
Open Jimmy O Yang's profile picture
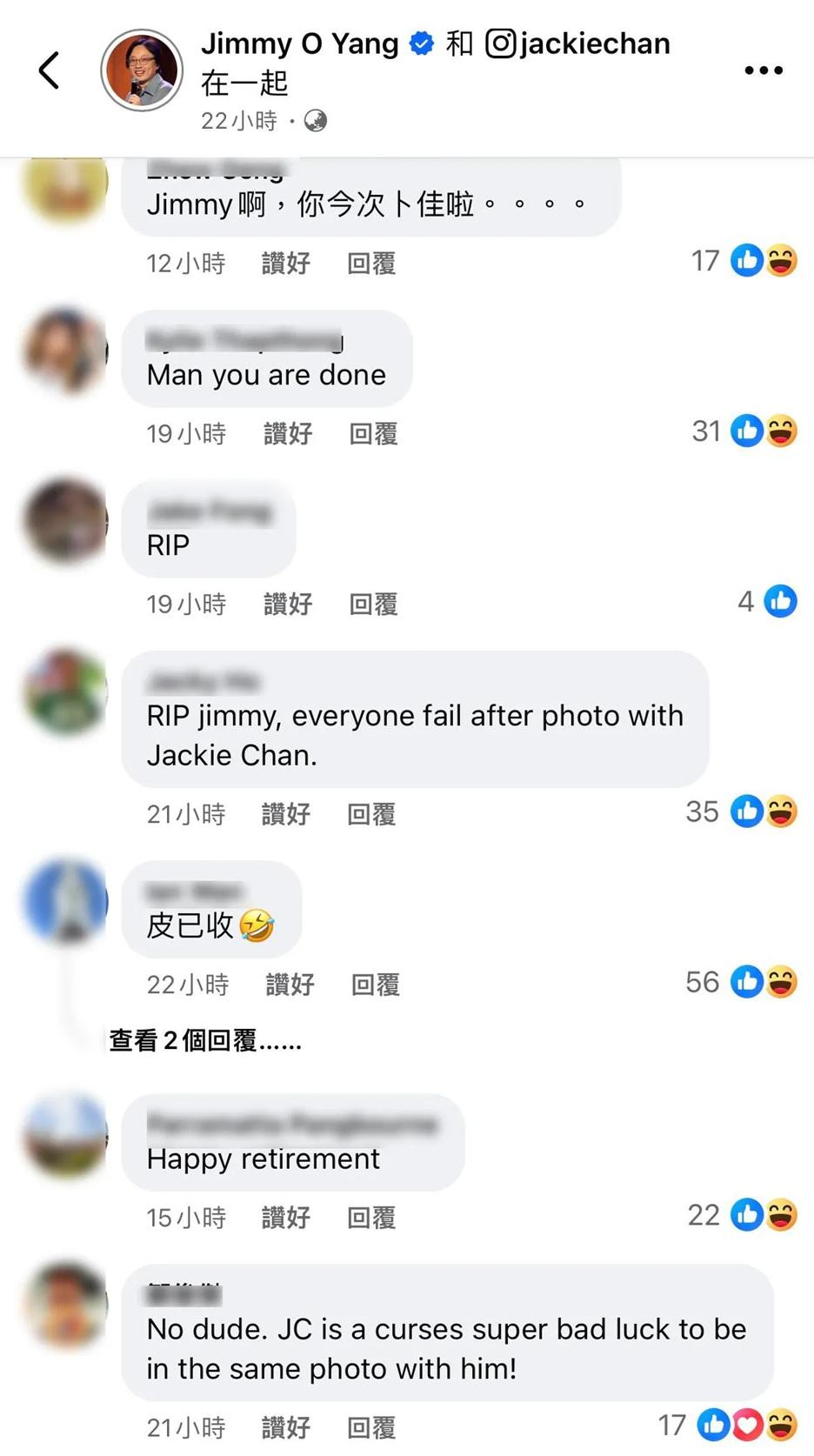point(142,70)
